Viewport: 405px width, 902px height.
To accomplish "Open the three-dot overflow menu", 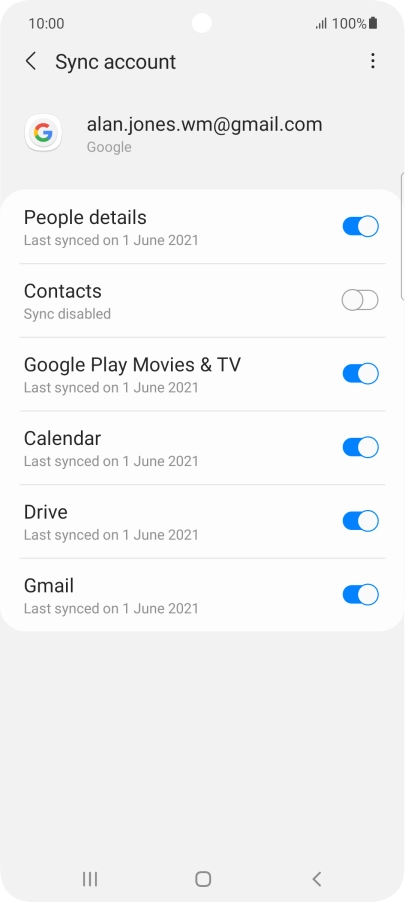I will point(373,61).
